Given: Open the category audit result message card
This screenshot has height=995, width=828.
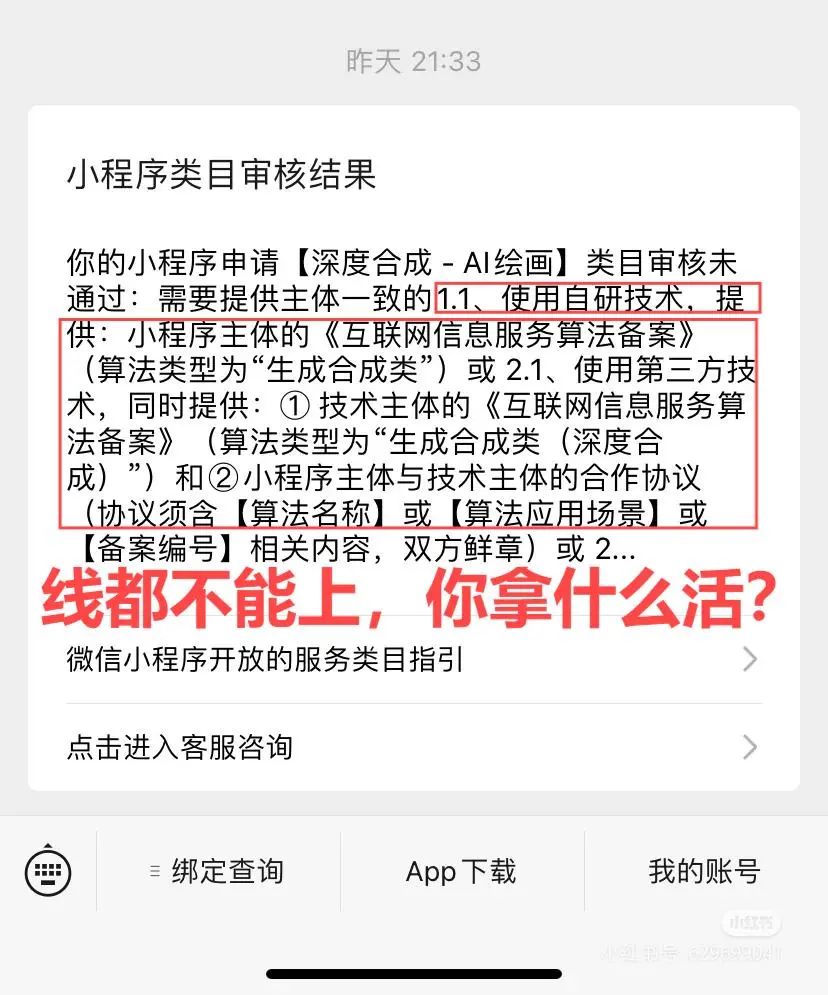Looking at the screenshot, I should pyautogui.click(x=414, y=400).
